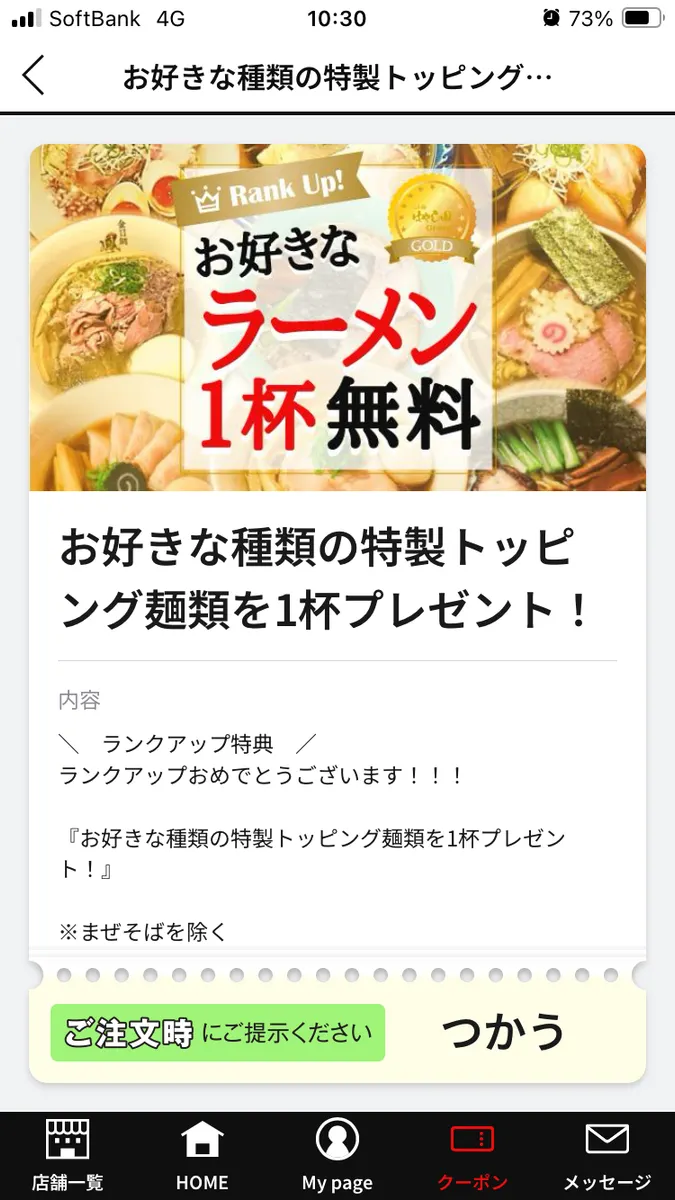Viewport: 675px width, 1200px height.
Task: Open the 店舗一覧 store list tab
Action: tap(67, 1154)
